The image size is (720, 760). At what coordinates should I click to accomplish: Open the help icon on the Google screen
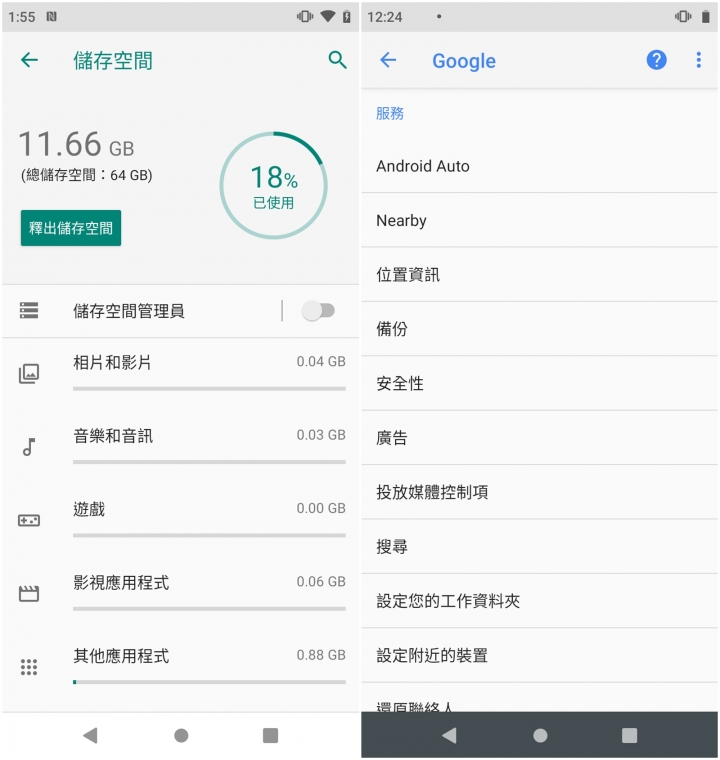coord(656,60)
